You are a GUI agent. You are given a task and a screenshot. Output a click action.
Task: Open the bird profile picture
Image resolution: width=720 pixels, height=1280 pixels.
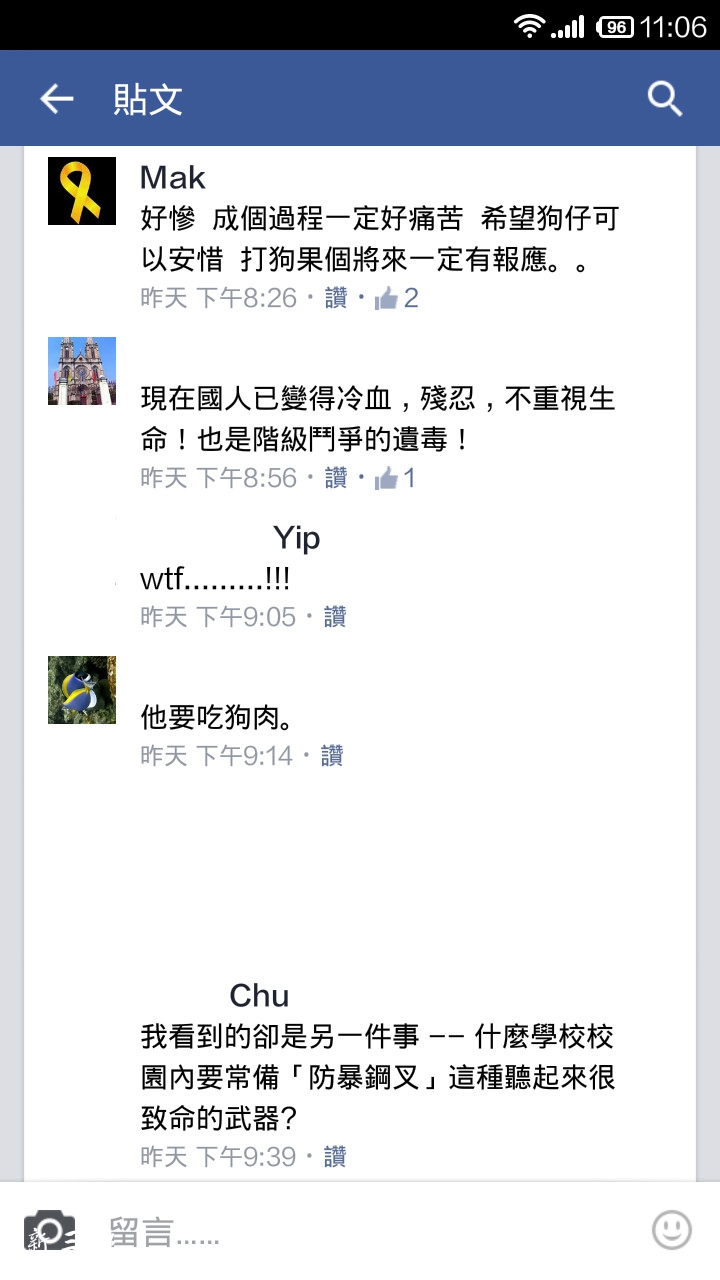[82, 690]
